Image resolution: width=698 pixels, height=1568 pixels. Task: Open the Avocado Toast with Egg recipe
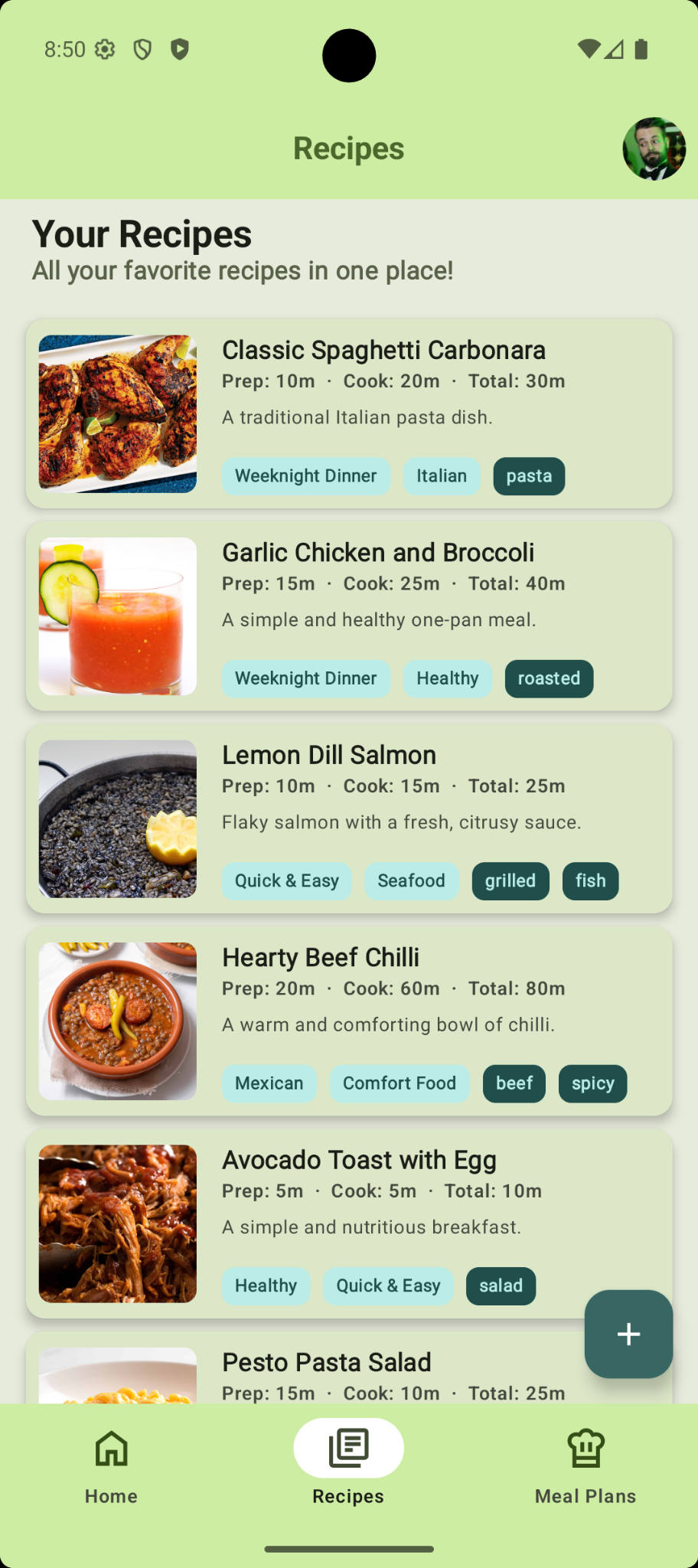pyautogui.click(x=359, y=1160)
